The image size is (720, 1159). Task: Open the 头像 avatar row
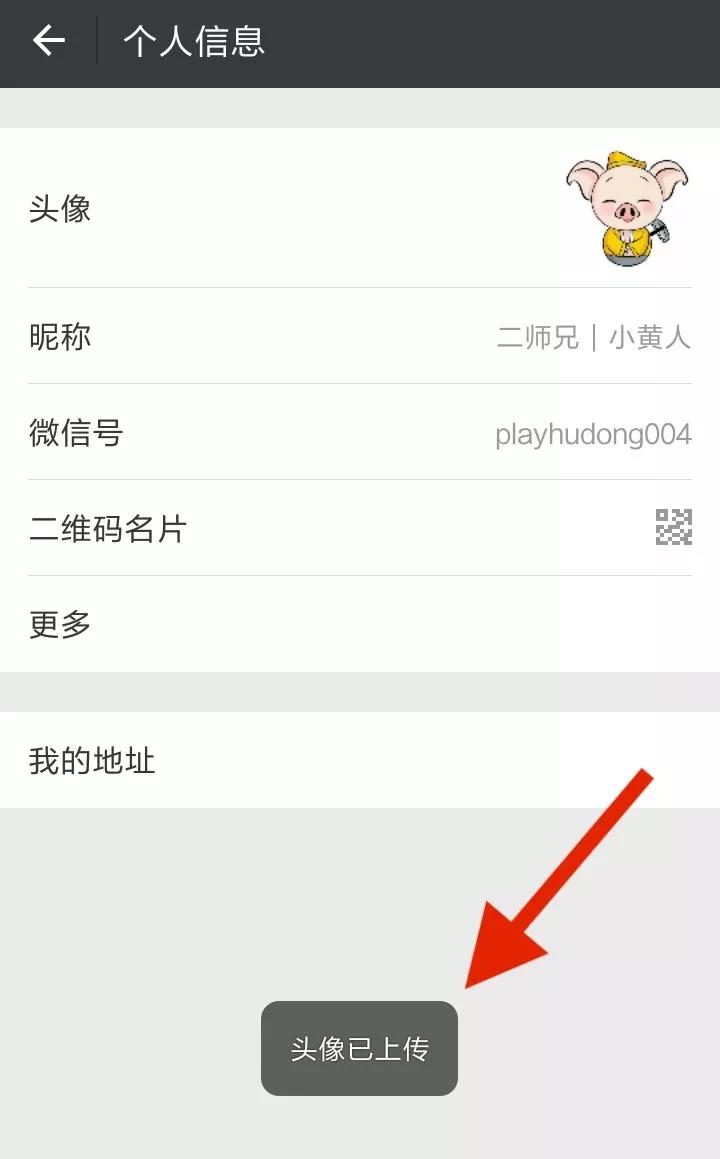[x=360, y=208]
